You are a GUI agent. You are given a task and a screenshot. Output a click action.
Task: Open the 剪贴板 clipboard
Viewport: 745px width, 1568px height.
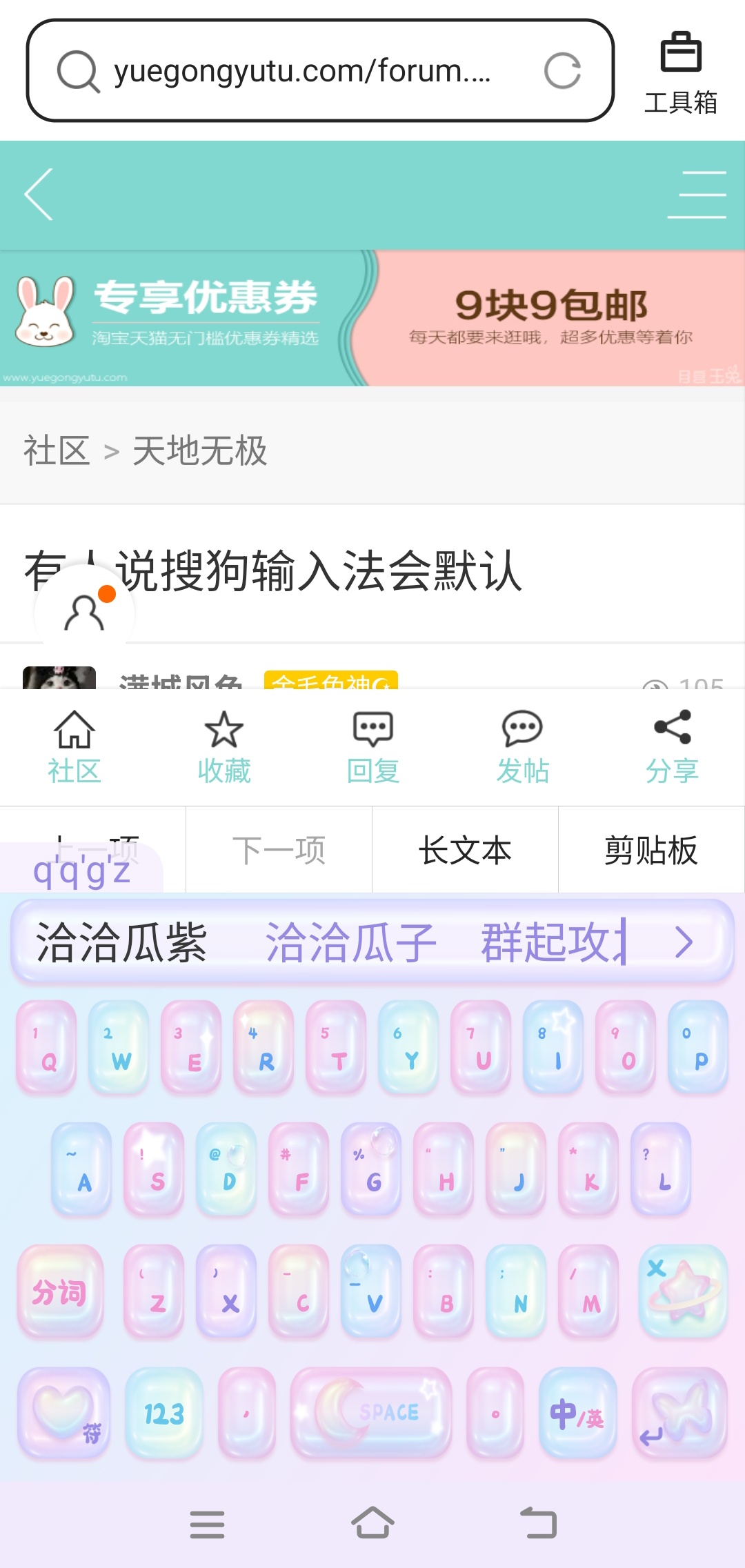pyautogui.click(x=651, y=850)
